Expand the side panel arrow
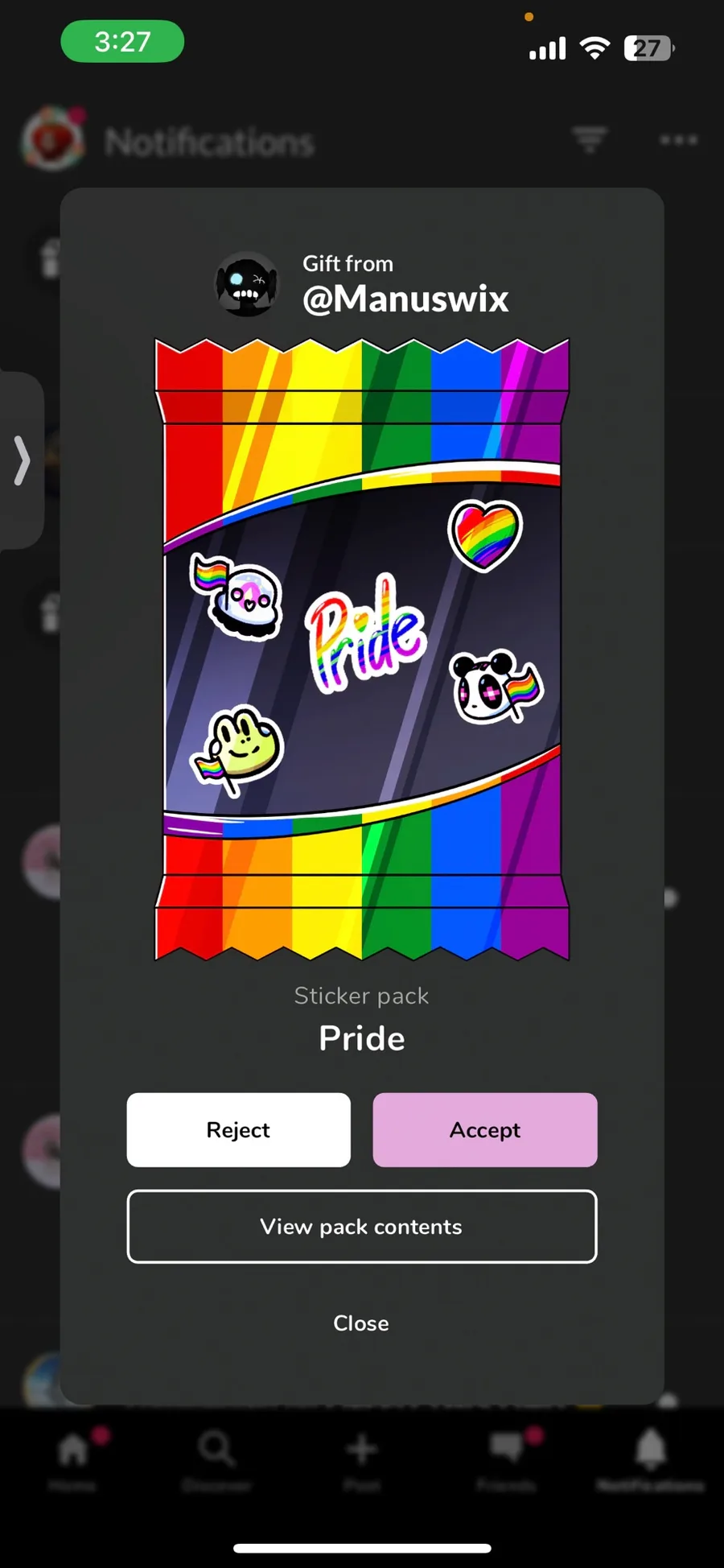724x1568 pixels. coord(22,460)
